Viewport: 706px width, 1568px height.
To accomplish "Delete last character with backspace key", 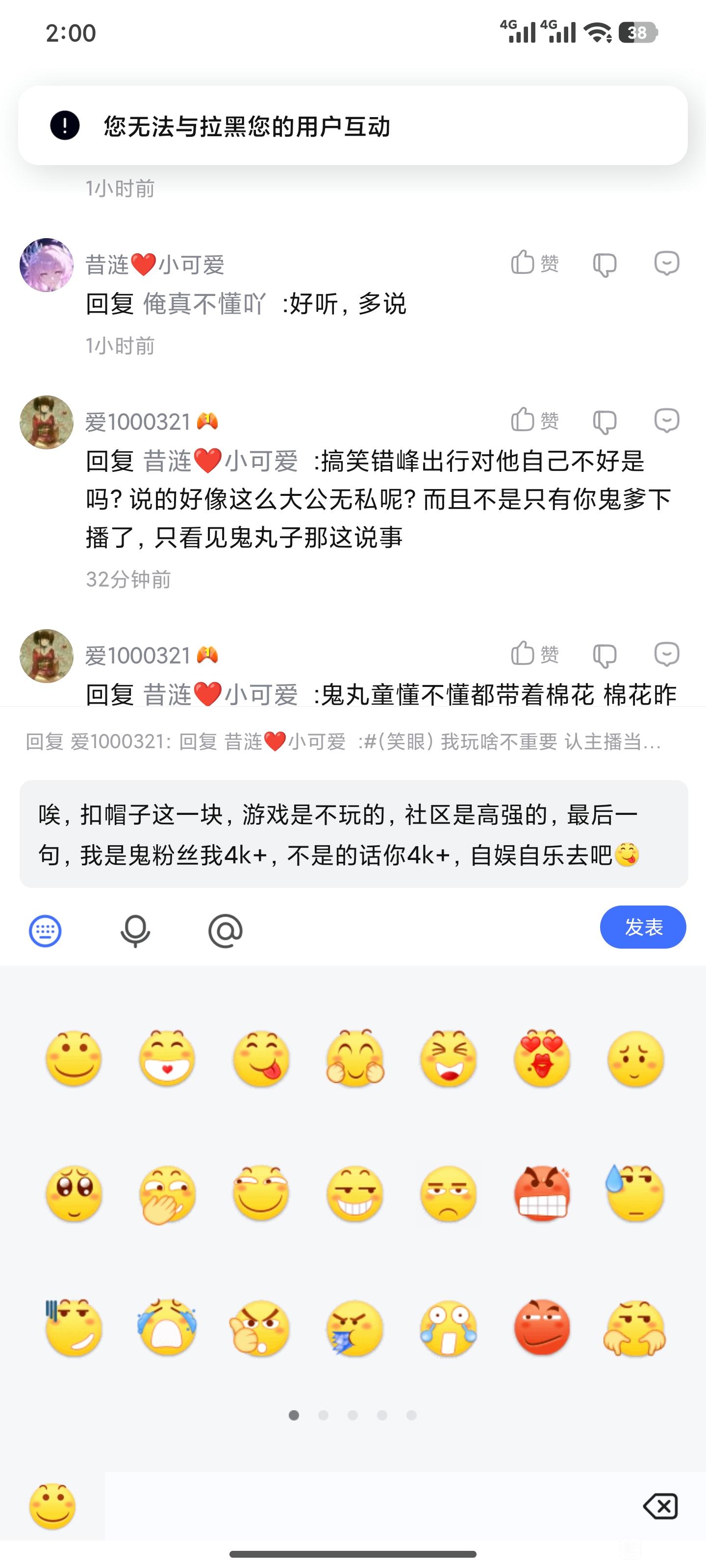I will click(660, 1507).
